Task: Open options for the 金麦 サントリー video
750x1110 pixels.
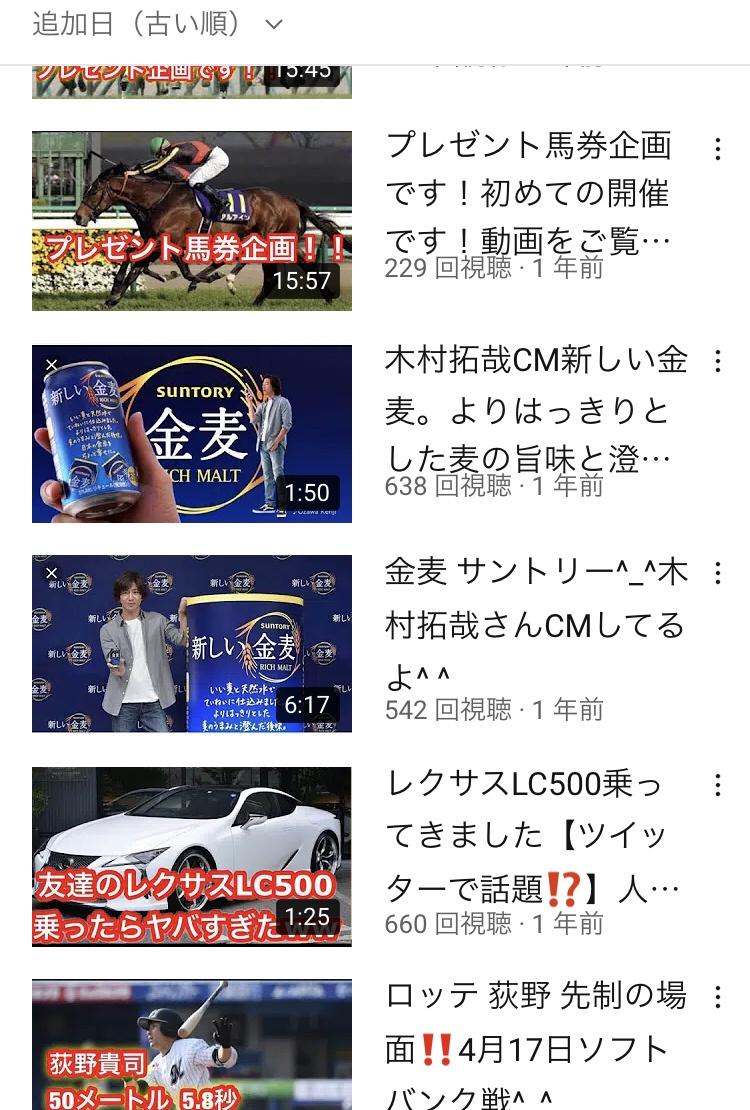Action: tap(717, 574)
